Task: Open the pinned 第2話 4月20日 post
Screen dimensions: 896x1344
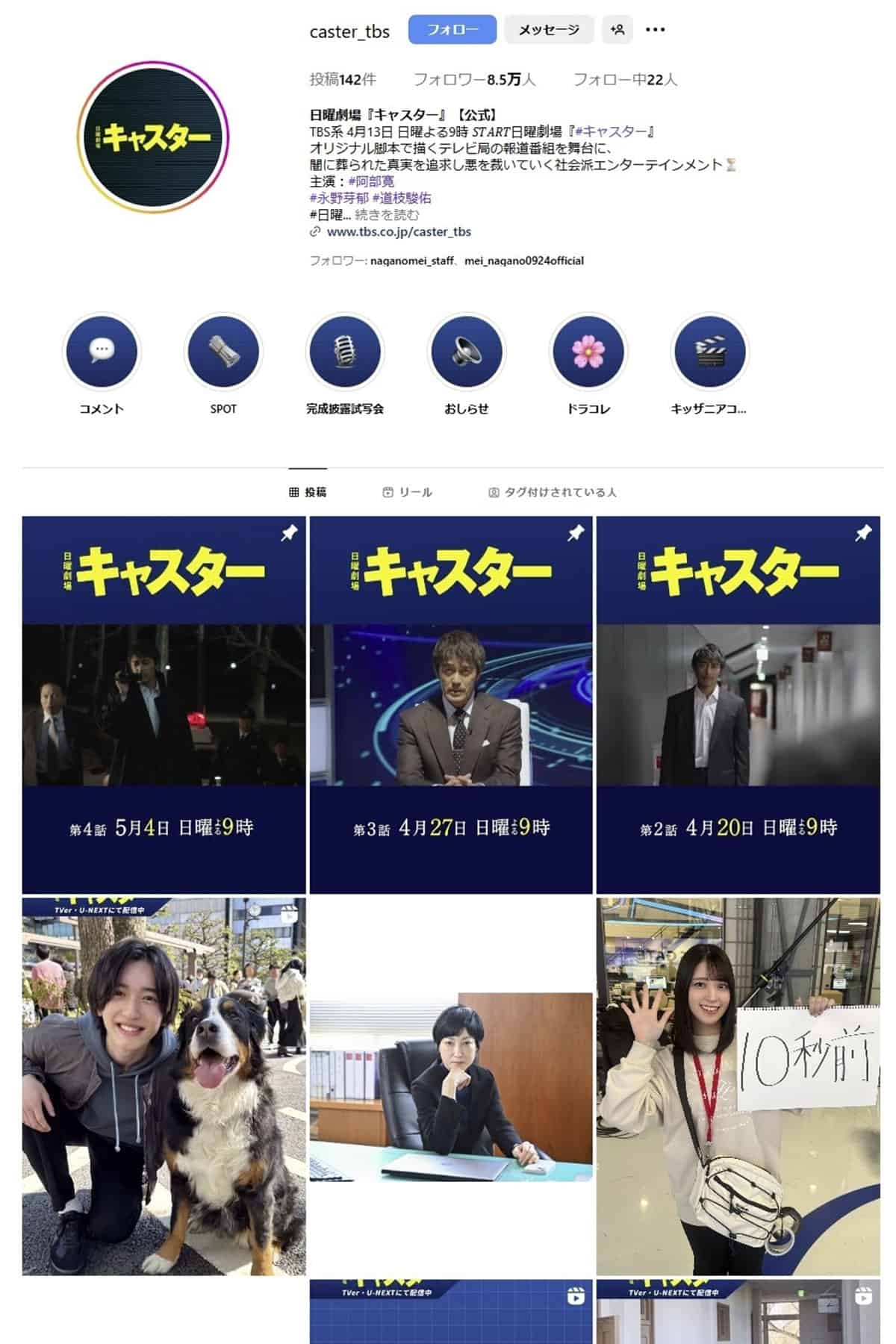Action: [738, 704]
